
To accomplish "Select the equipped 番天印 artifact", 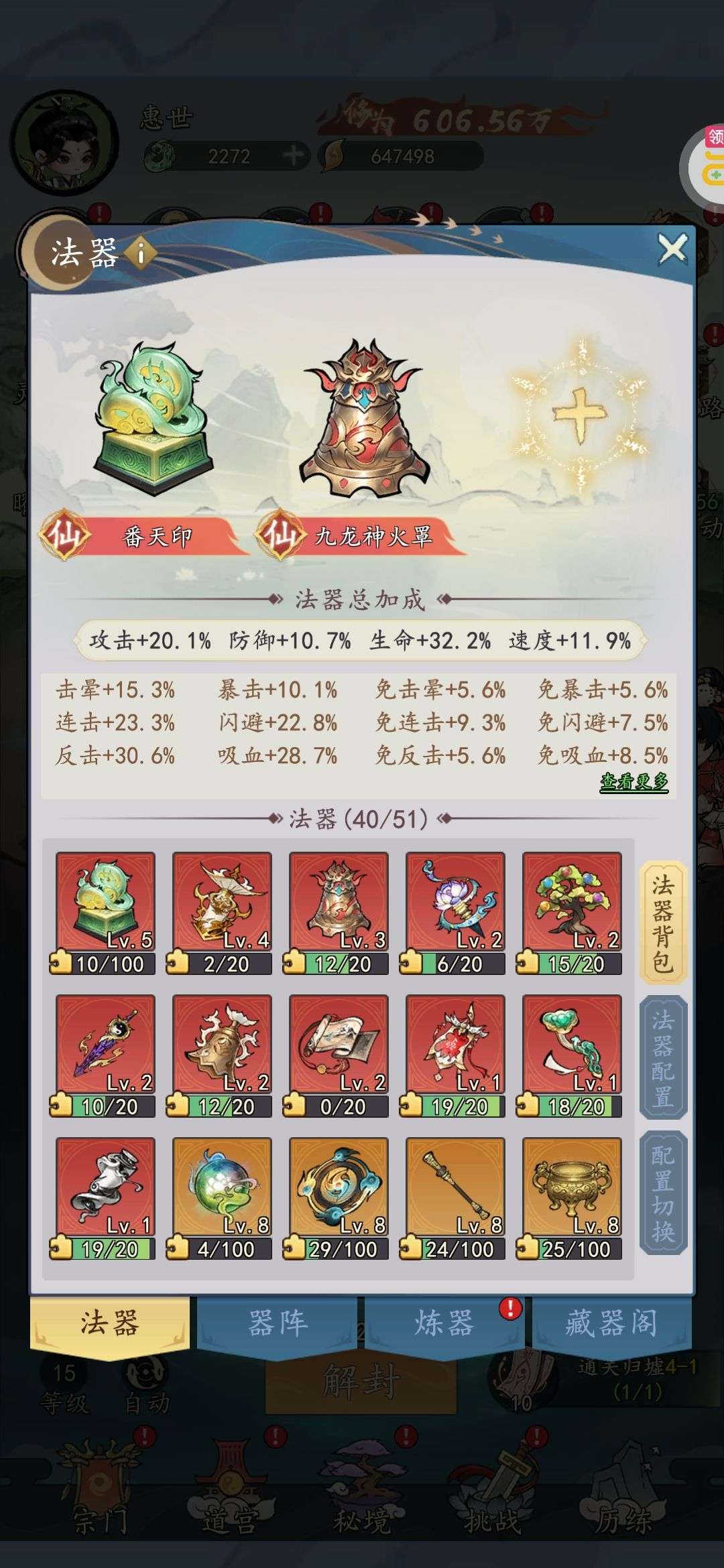I will tap(153, 417).
